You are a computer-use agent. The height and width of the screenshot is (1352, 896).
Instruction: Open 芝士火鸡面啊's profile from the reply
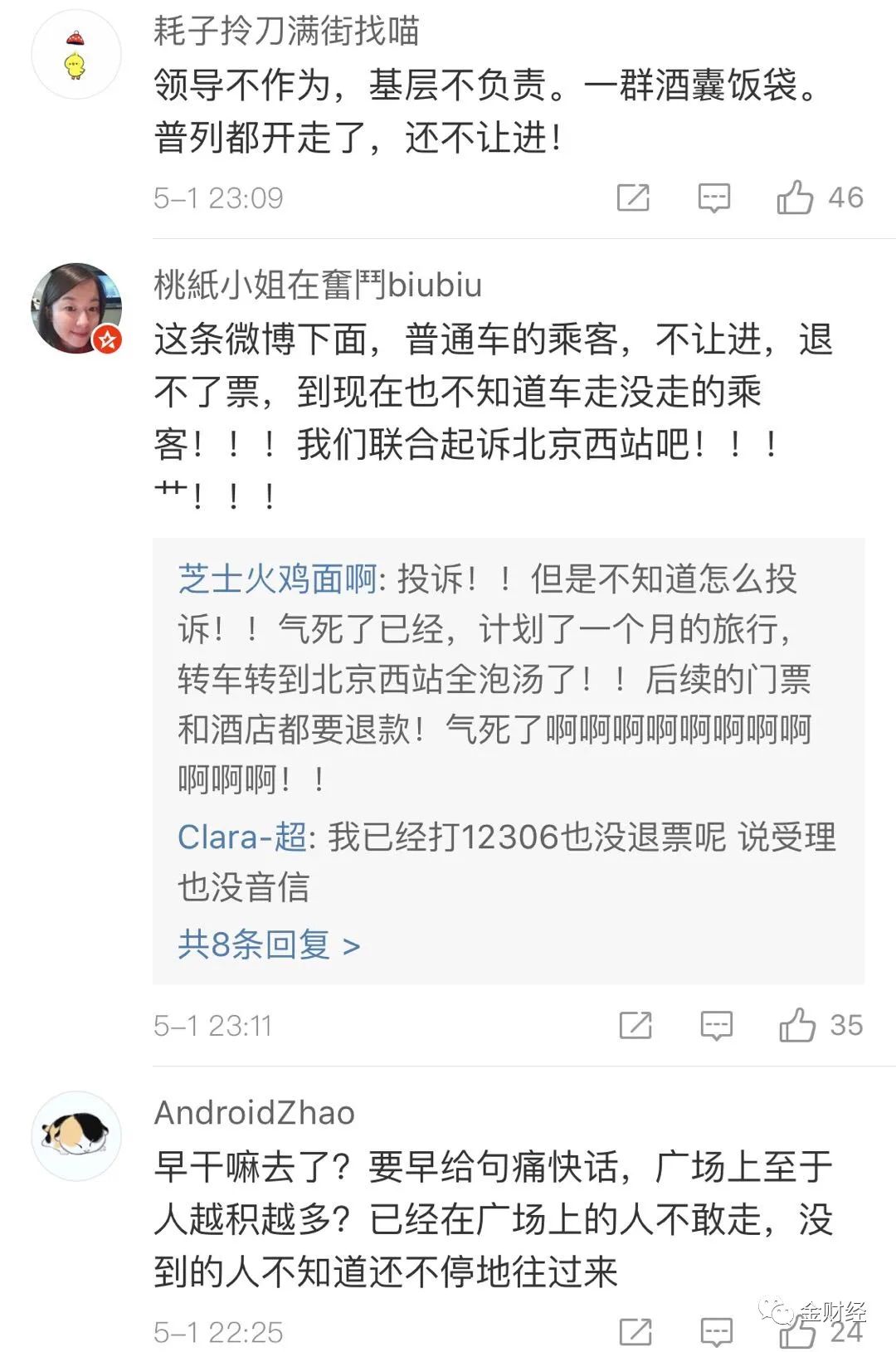click(x=277, y=578)
